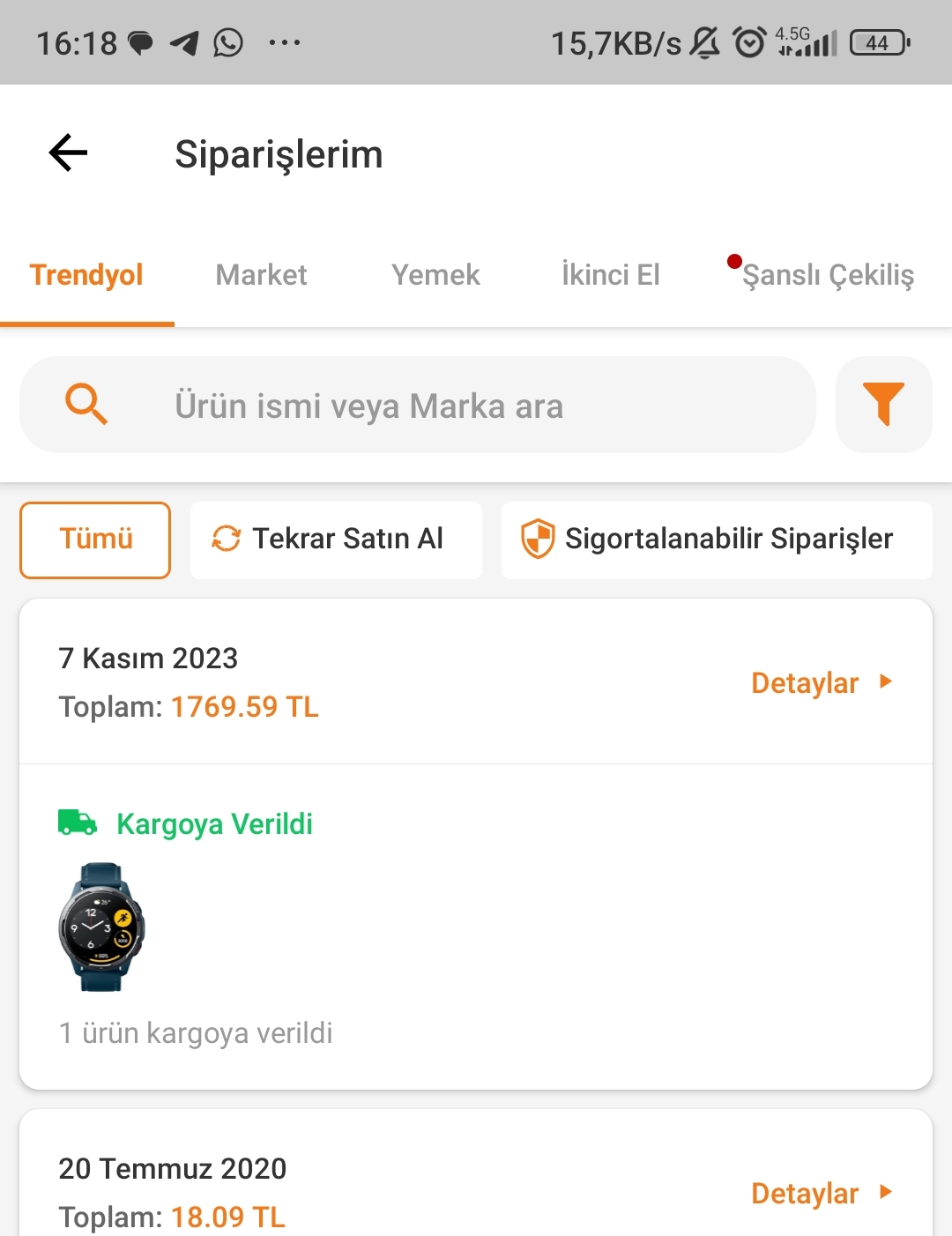Select the İkinci El tab
The width and height of the screenshot is (952, 1236).
[x=610, y=275]
